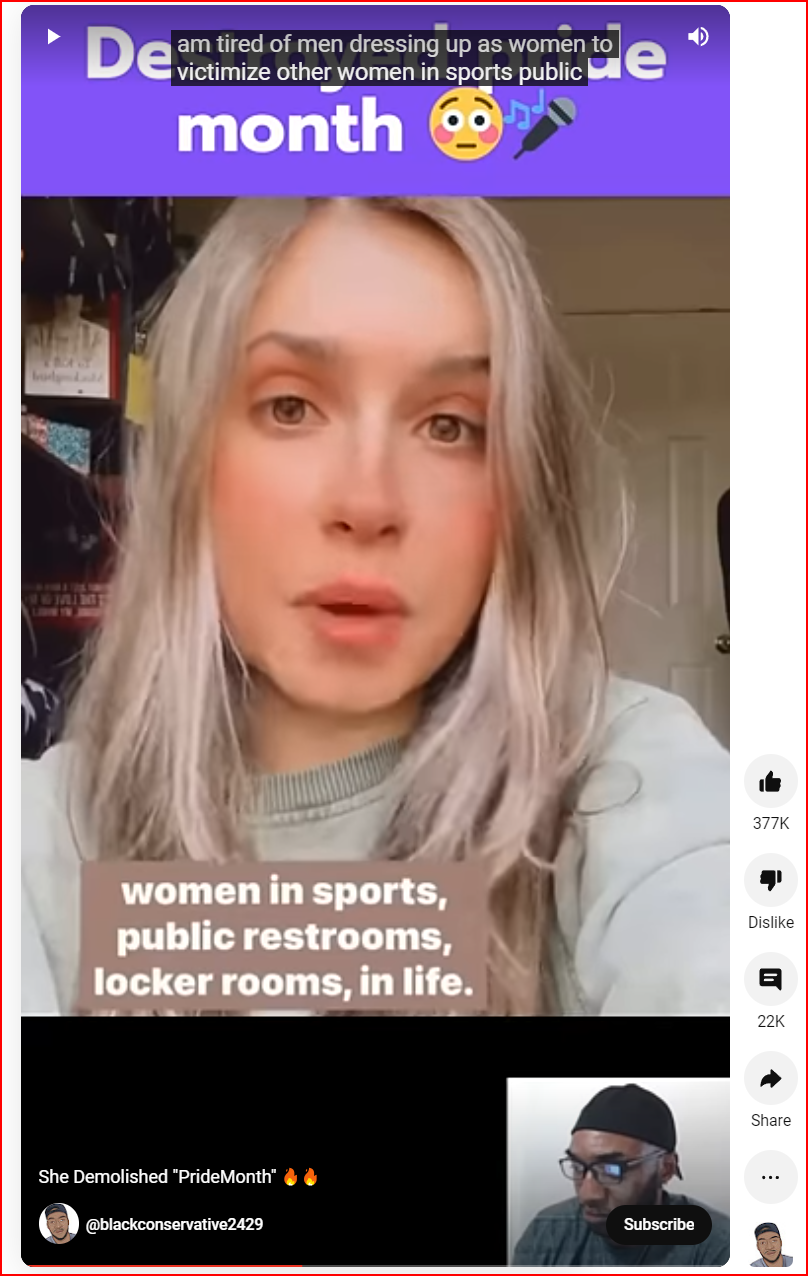Screen dimensions: 808x1276
Task: Play the paused Shorts video
Action: coord(53,37)
